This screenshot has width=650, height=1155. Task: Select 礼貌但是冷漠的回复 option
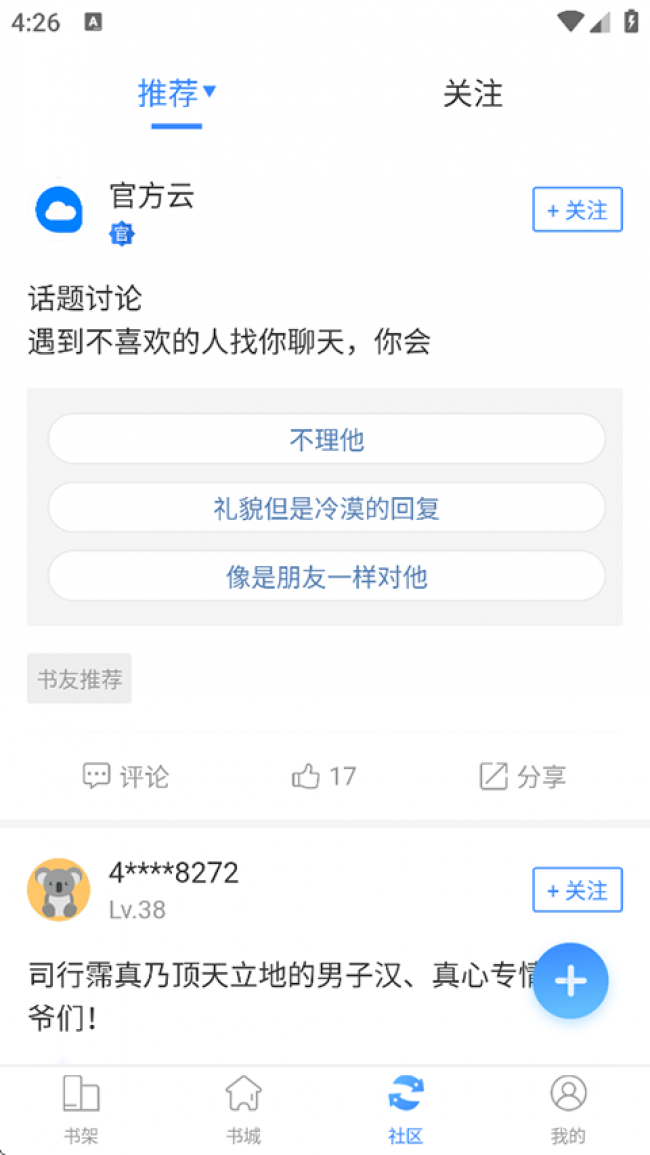[x=326, y=509]
